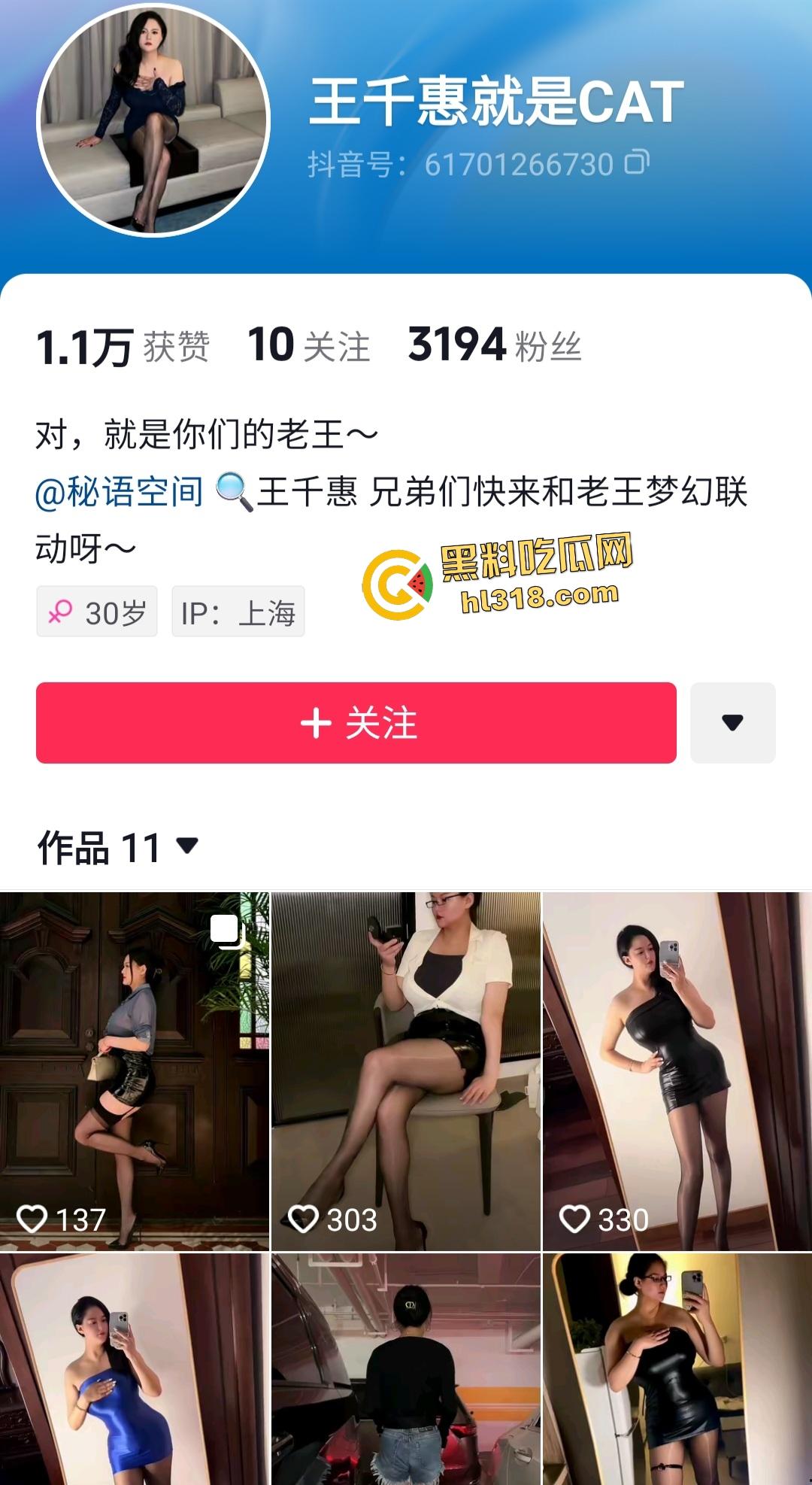Viewport: 812px width, 1485px height.
Task: Open the blue dress mirror selfie video
Action: pyautogui.click(x=134, y=1369)
